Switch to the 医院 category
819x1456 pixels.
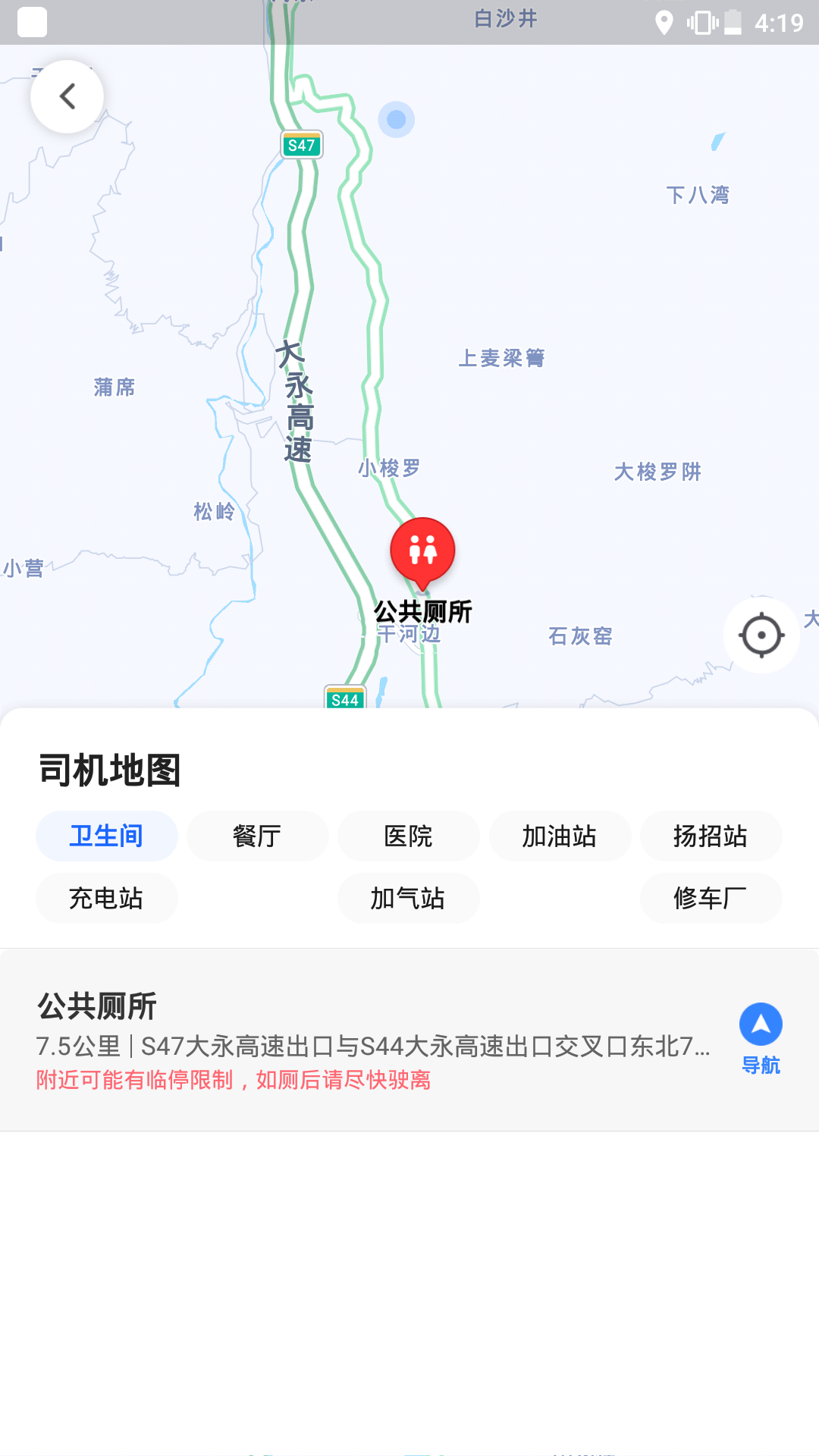coord(408,836)
